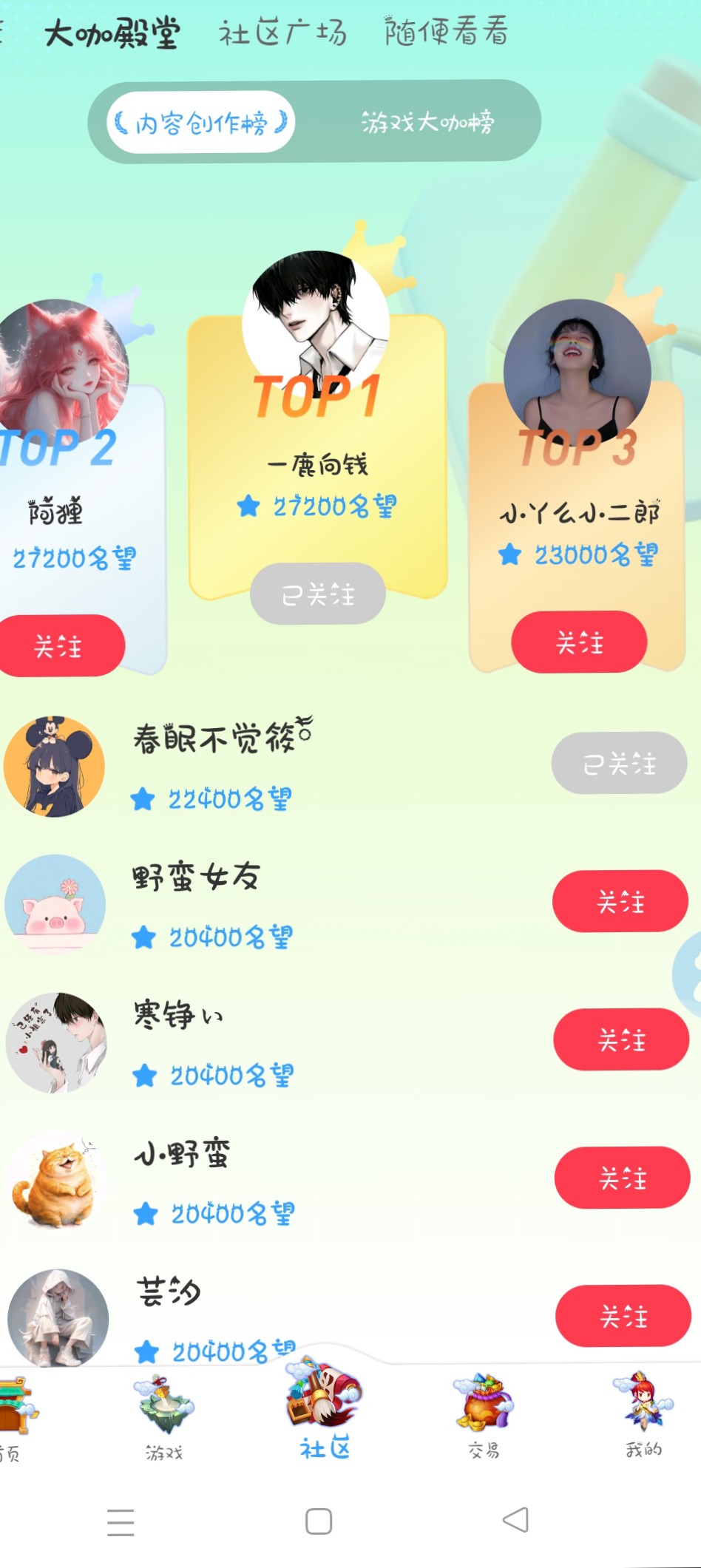Open the 随便看看 tab
This screenshot has width=701, height=1568.
[x=446, y=31]
